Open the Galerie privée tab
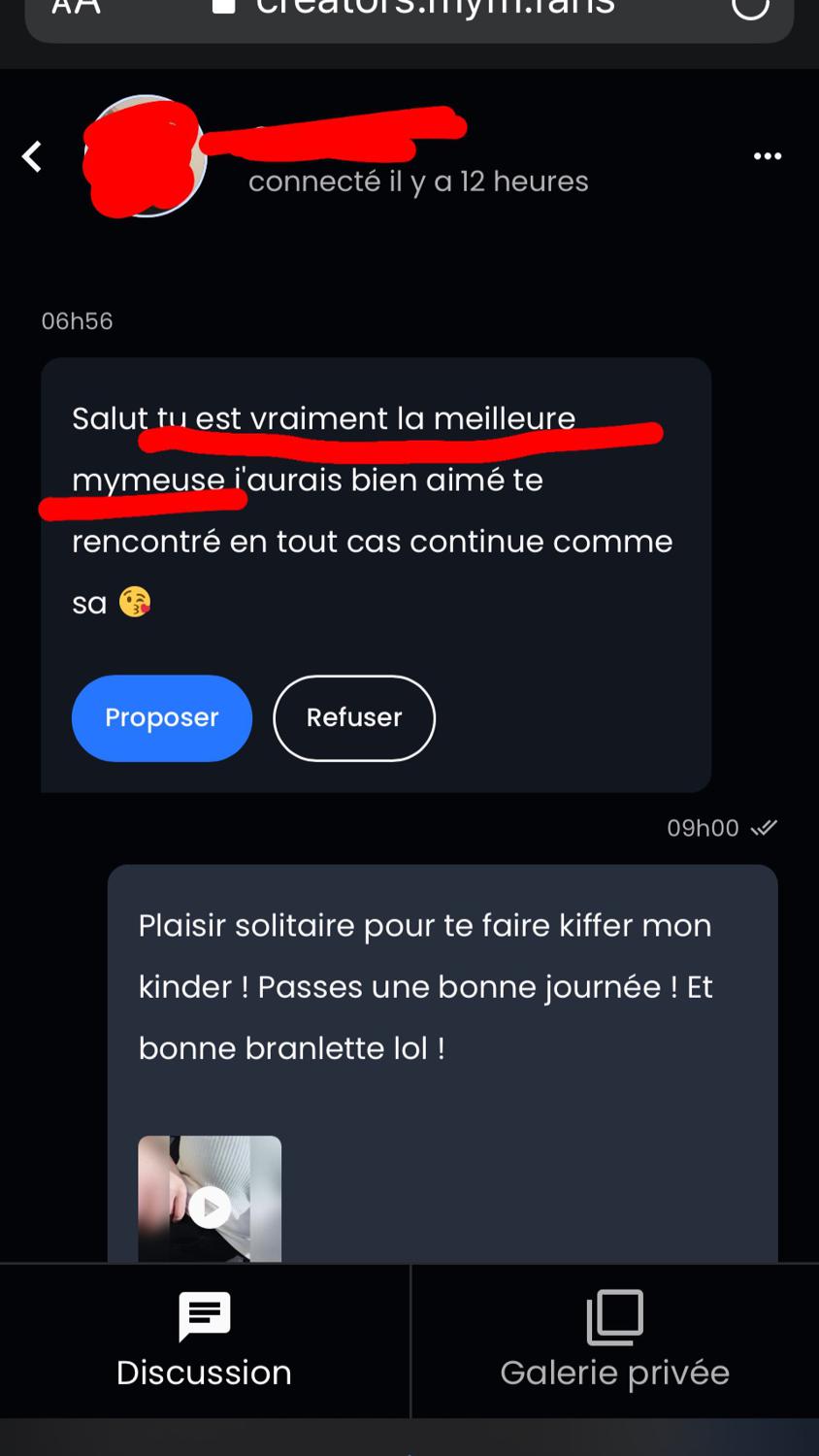 pos(614,1341)
